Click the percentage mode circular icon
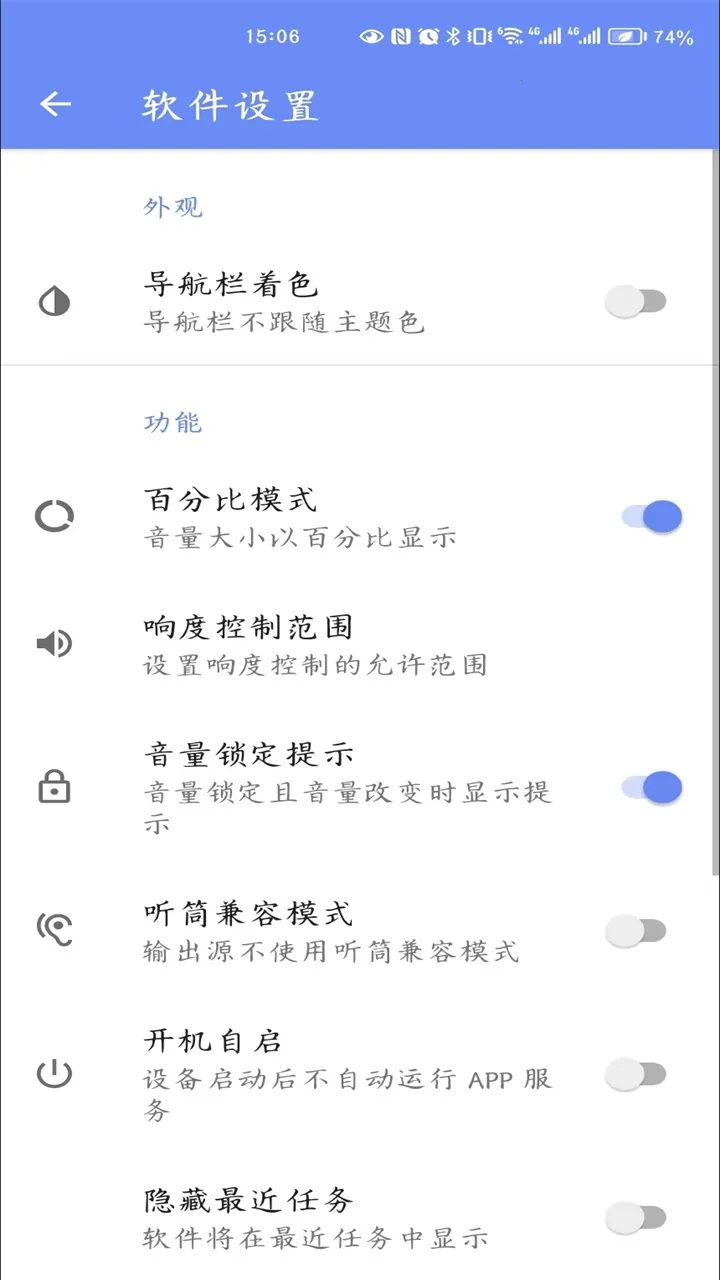This screenshot has width=720, height=1280. coord(55,516)
